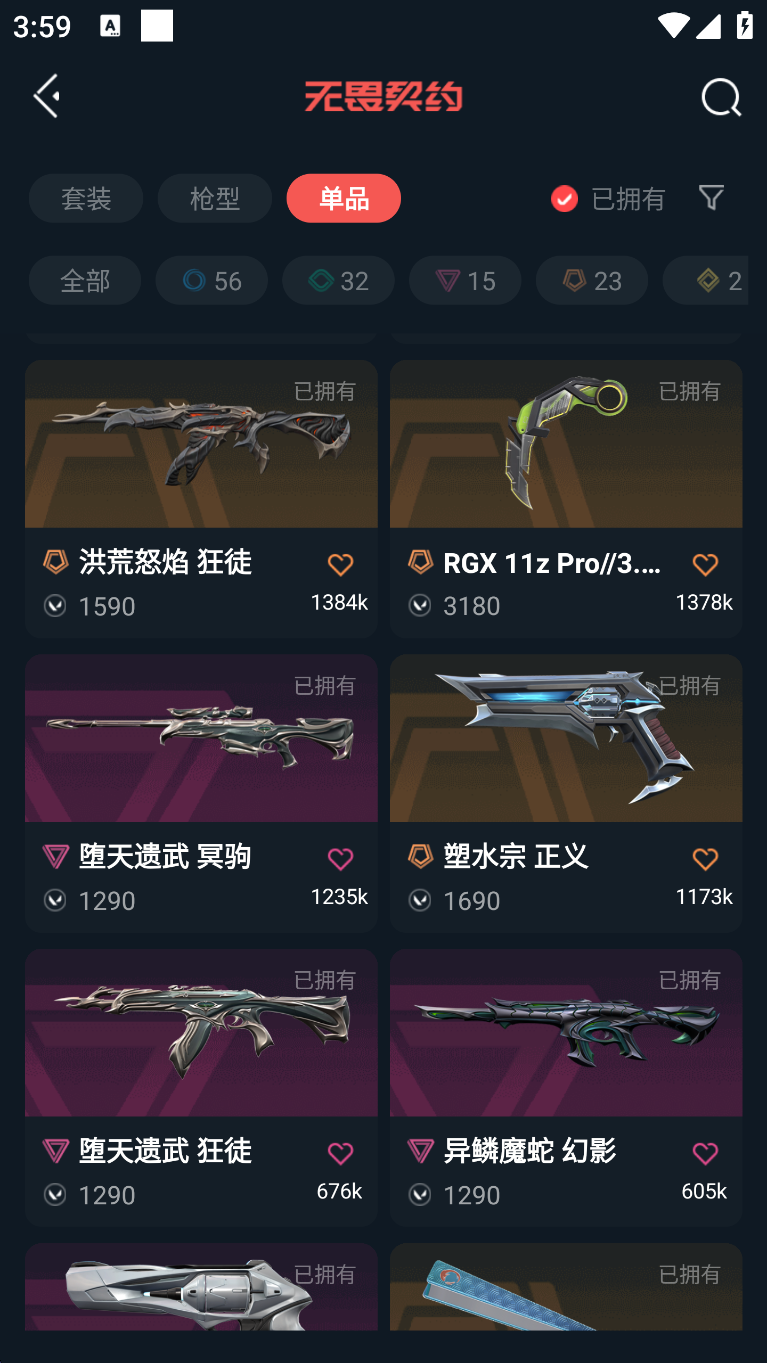Switch to the 套装 tab
The image size is (767, 1363).
pos(86,198)
